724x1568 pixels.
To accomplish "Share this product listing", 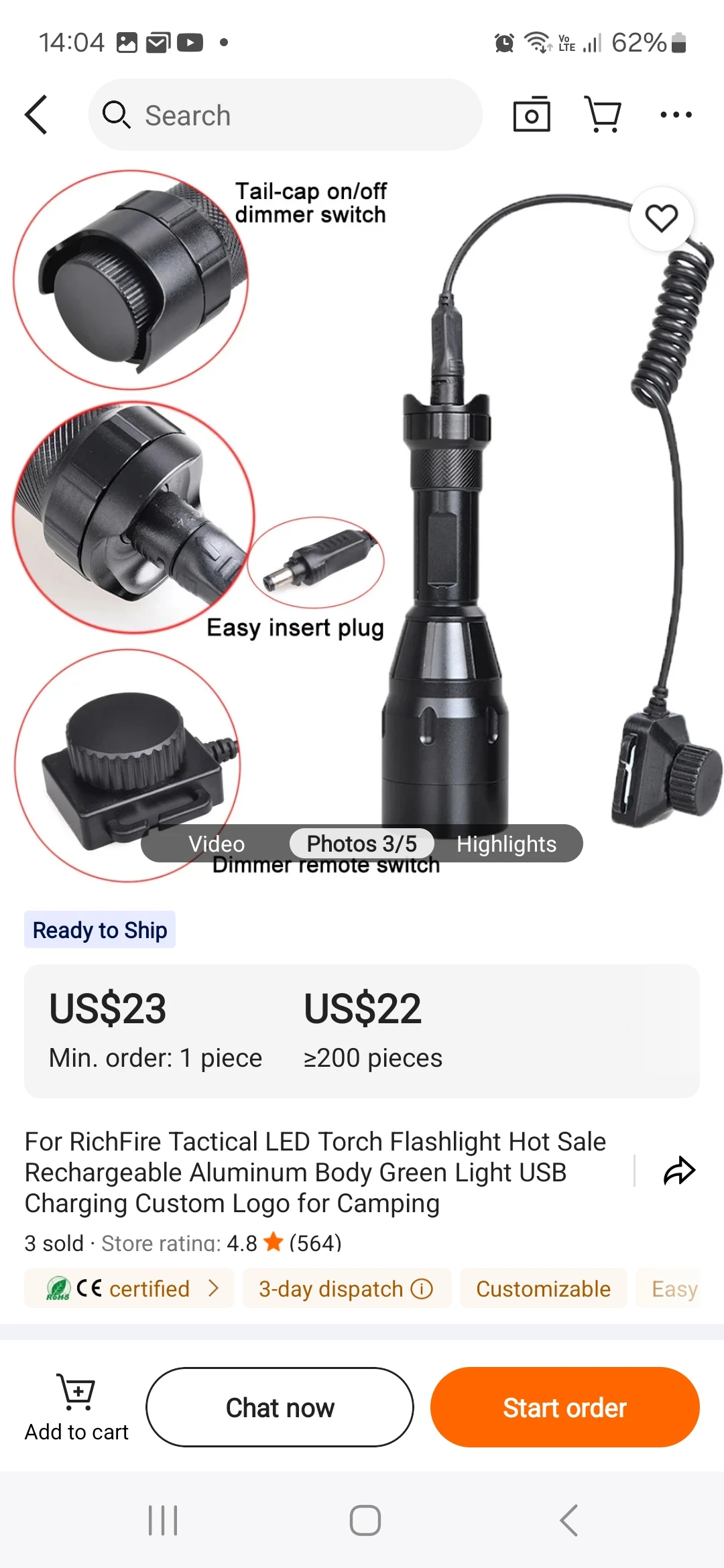I will point(680,1171).
